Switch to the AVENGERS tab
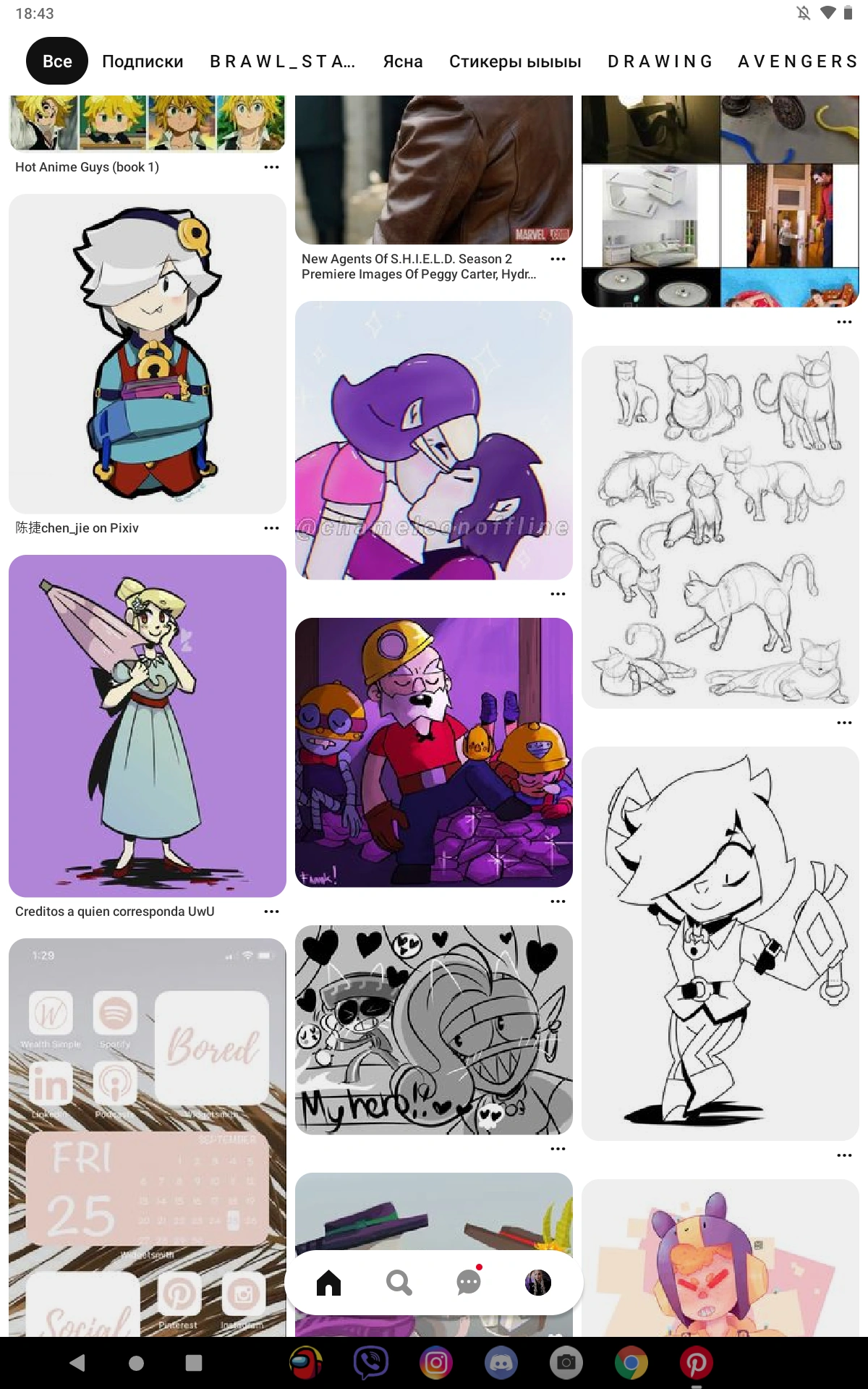868x1389 pixels. tap(797, 61)
